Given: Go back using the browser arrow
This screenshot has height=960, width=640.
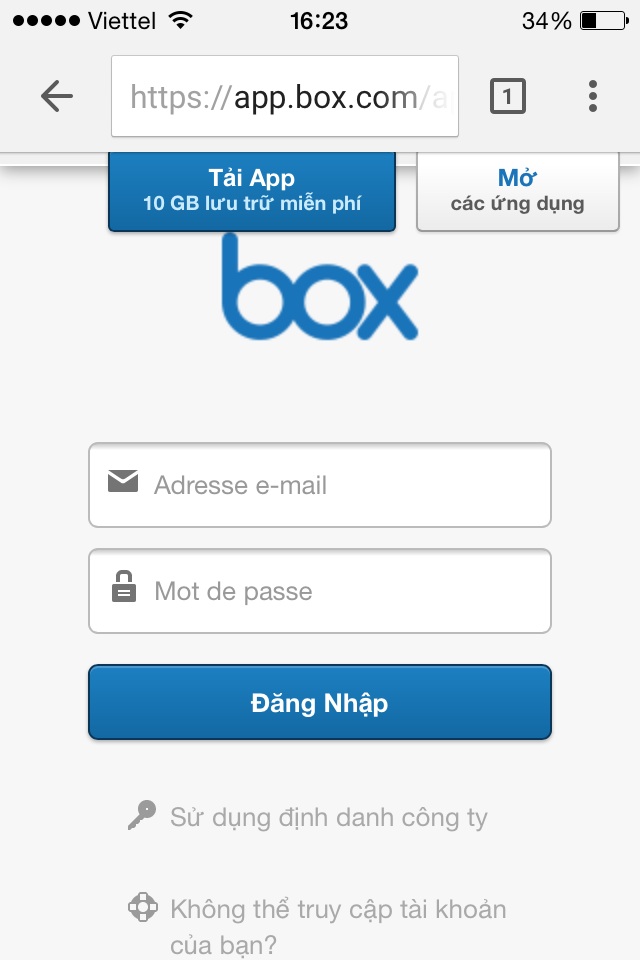Looking at the screenshot, I should (57, 96).
